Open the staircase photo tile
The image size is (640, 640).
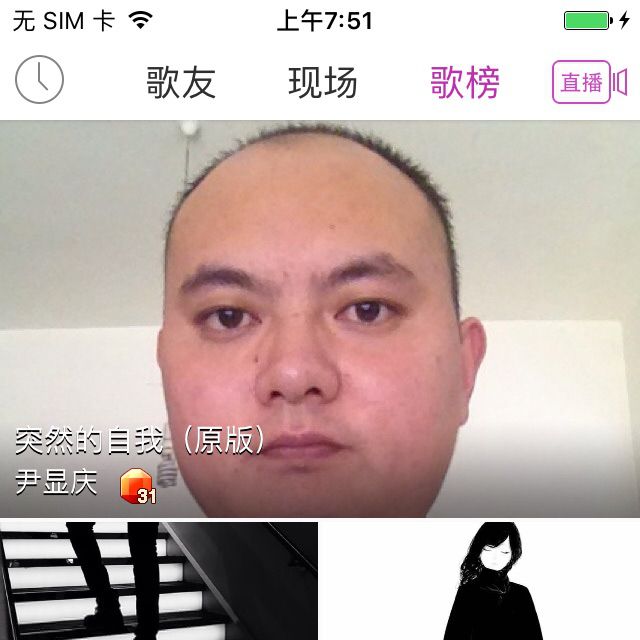(x=159, y=581)
